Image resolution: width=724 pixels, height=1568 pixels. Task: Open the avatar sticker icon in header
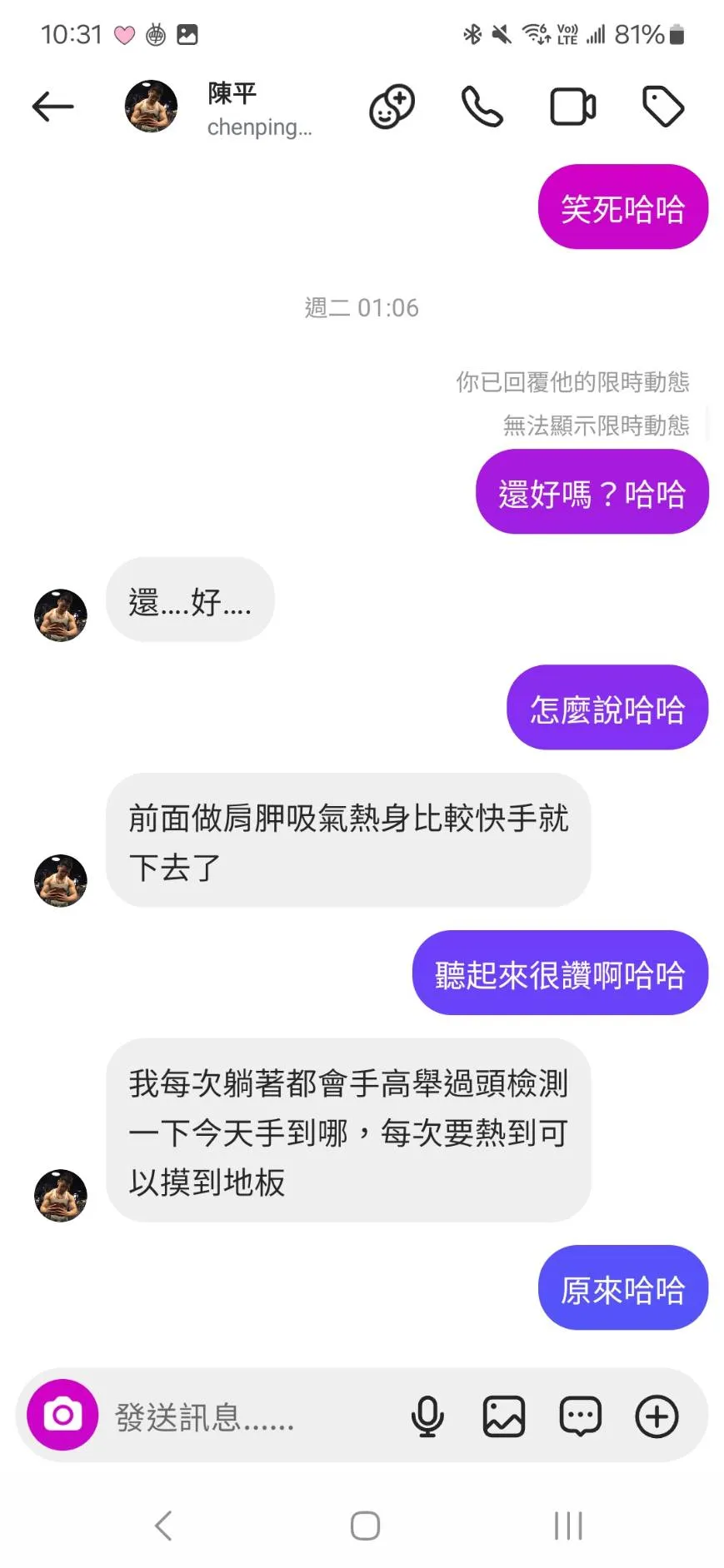coord(392,107)
